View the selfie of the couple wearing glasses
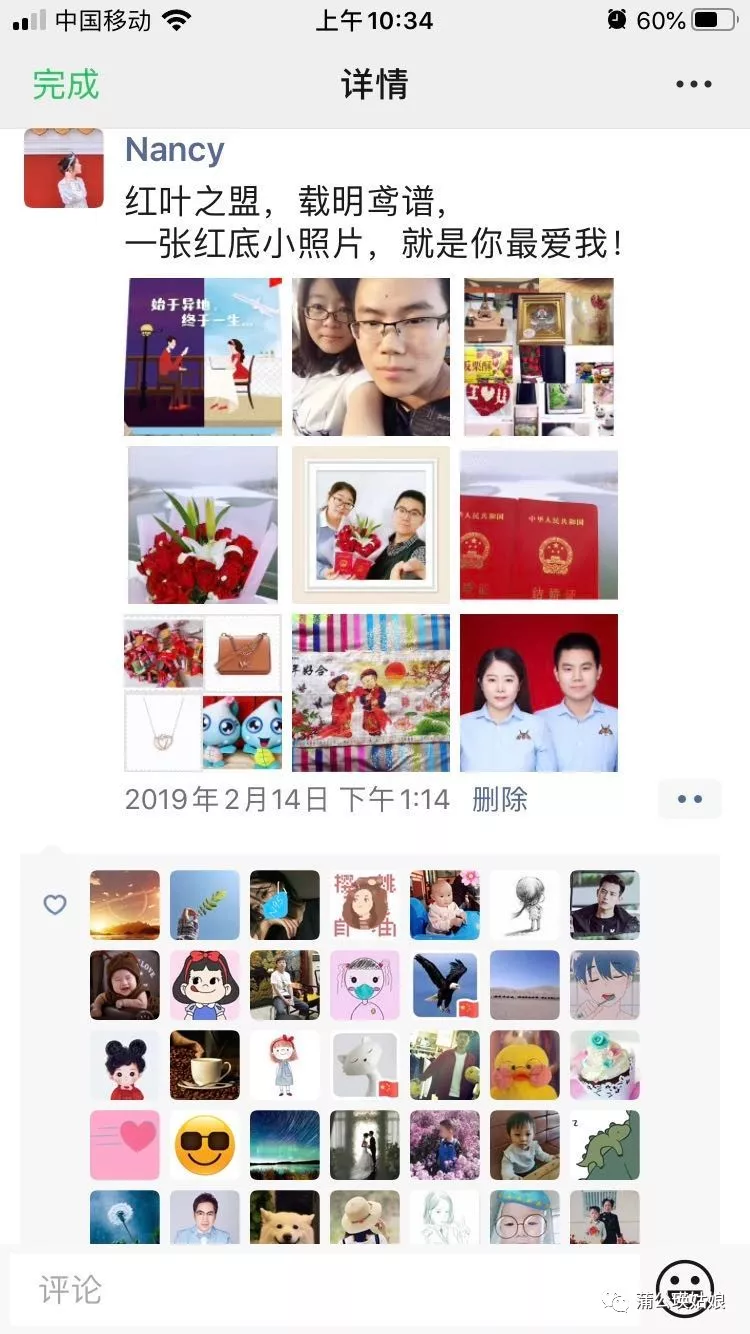Screen dimensions: 750x1334 371,357
